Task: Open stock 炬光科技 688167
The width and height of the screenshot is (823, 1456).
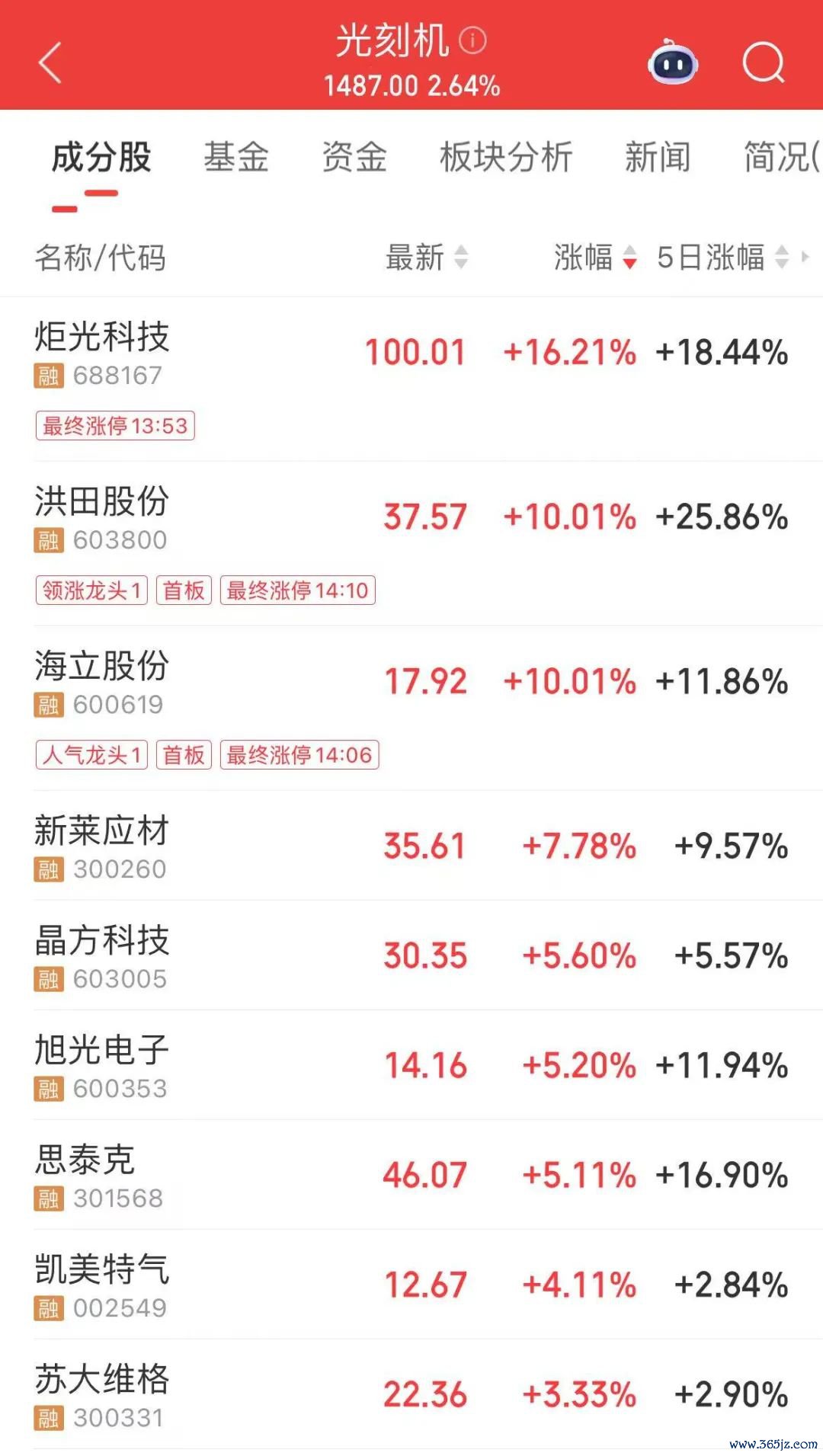Action: coord(411,379)
